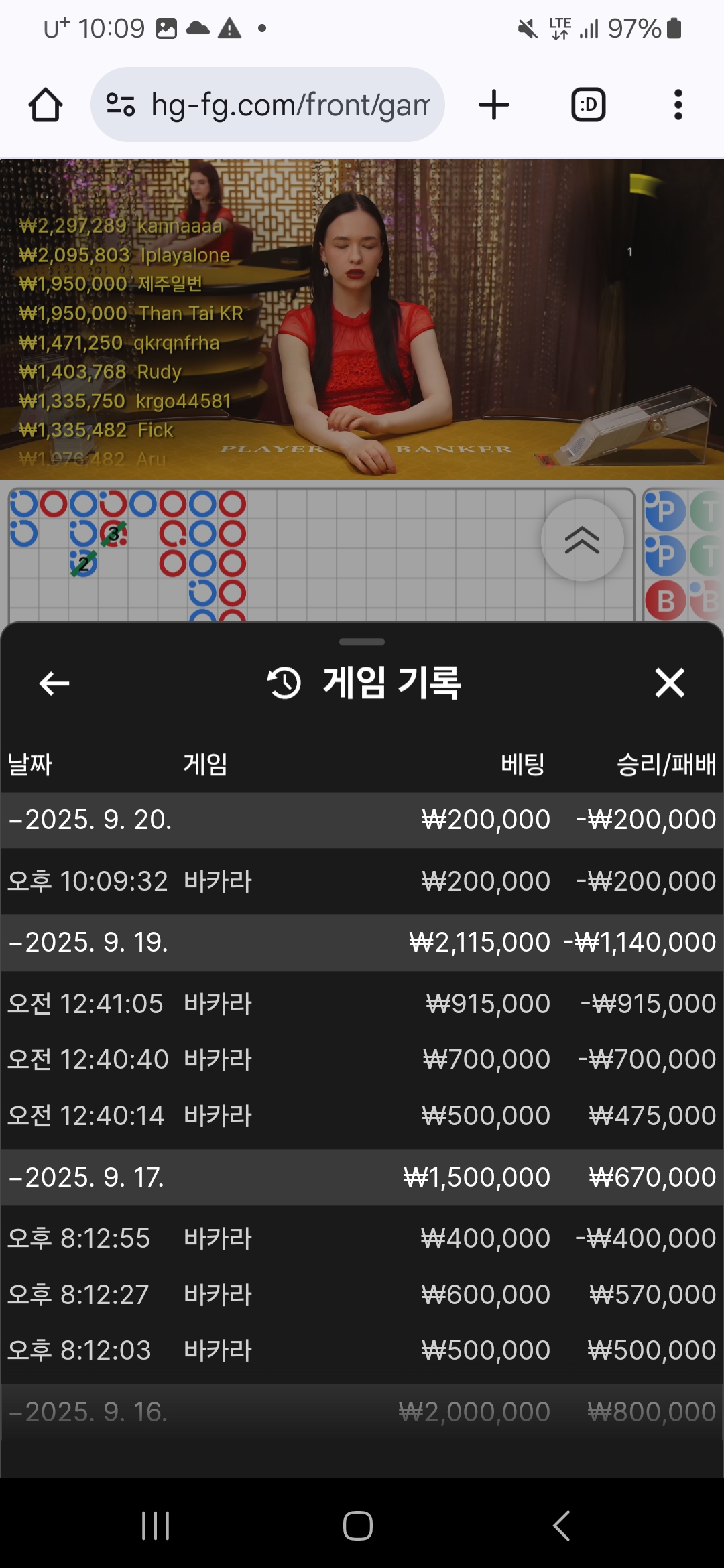Expand the roadmap with the double-chevron button
Screen dimensions: 724x1568
click(x=582, y=540)
